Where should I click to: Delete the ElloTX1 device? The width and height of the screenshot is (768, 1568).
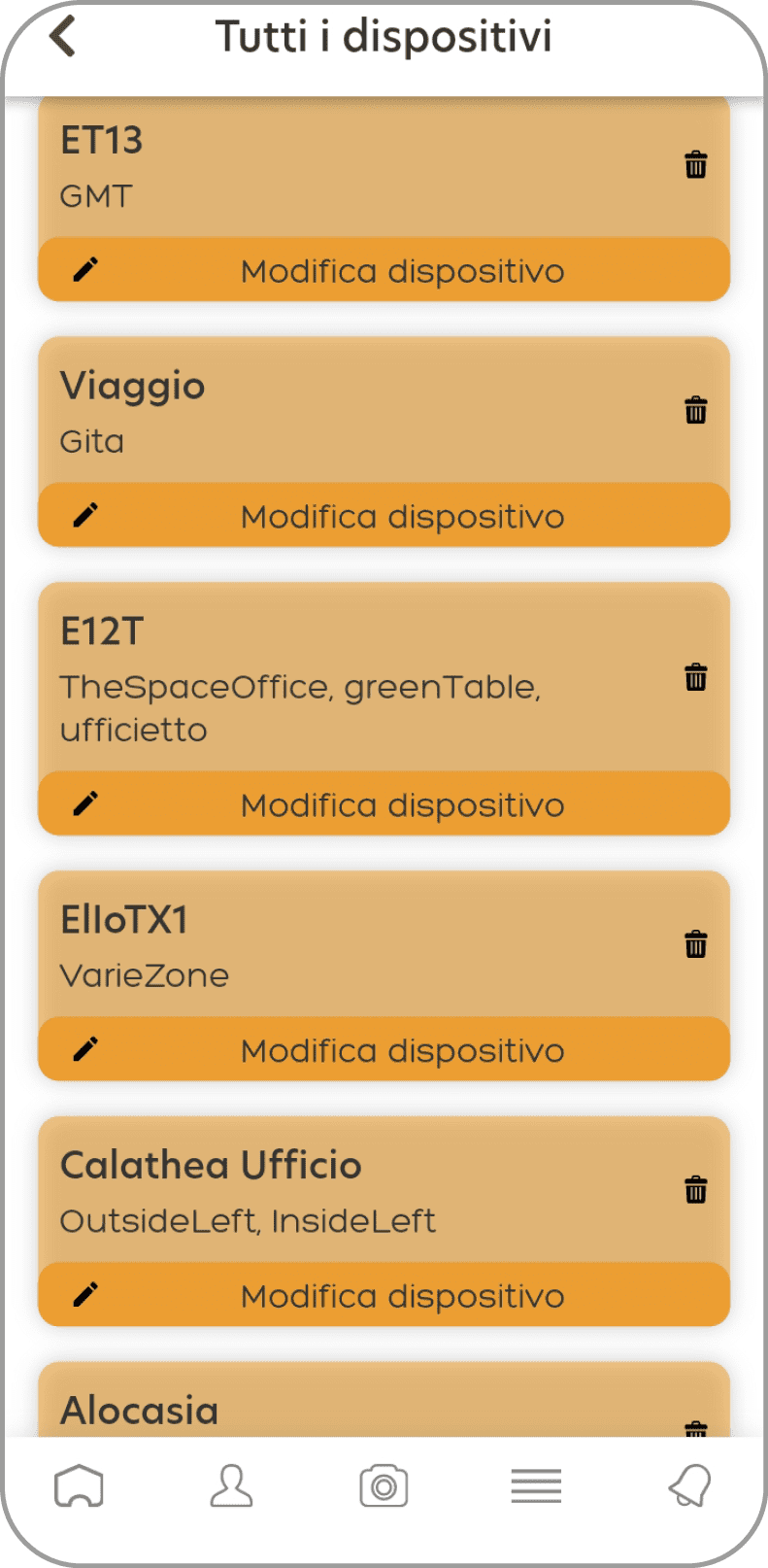[695, 943]
